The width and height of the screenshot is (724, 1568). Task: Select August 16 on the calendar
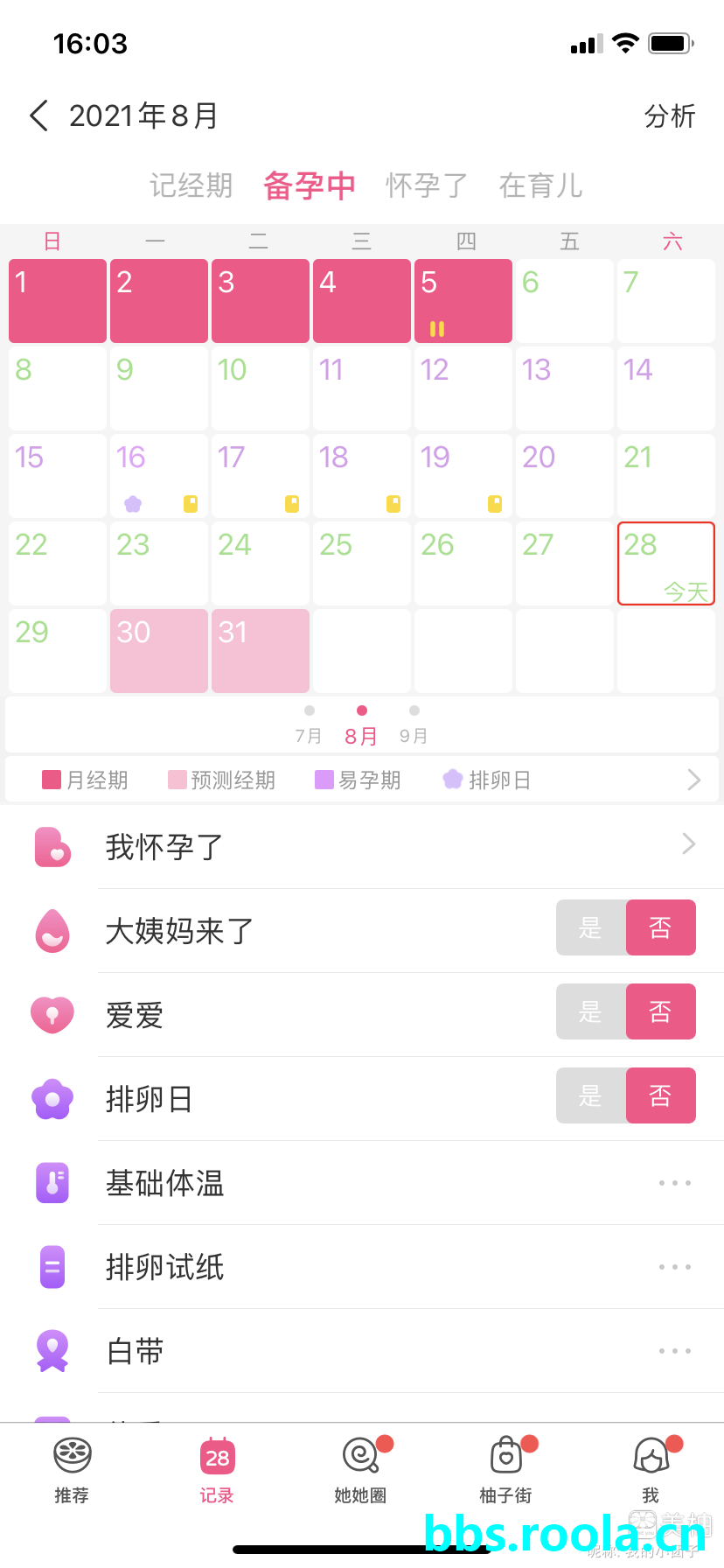tap(158, 475)
